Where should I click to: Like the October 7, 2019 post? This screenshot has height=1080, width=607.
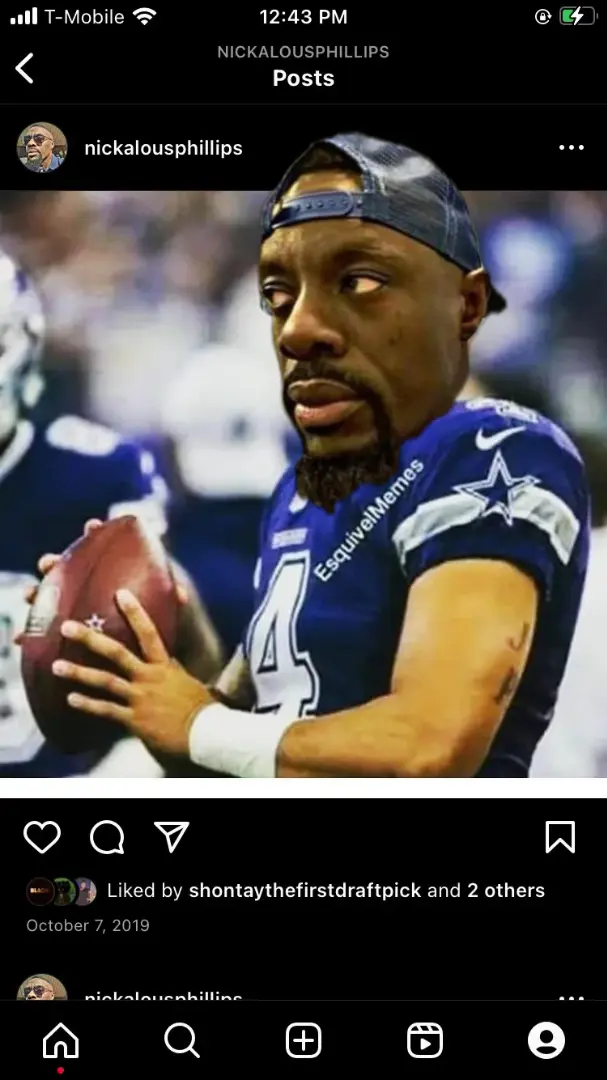[42, 837]
